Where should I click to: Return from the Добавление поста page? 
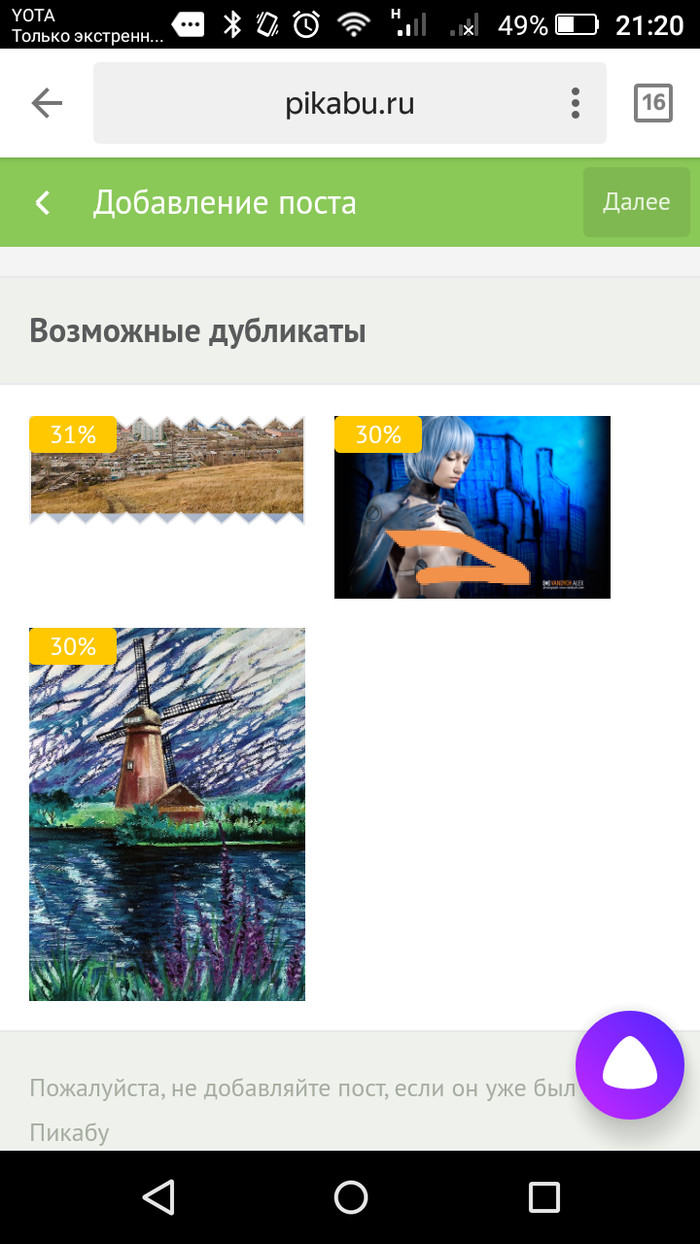(x=42, y=203)
